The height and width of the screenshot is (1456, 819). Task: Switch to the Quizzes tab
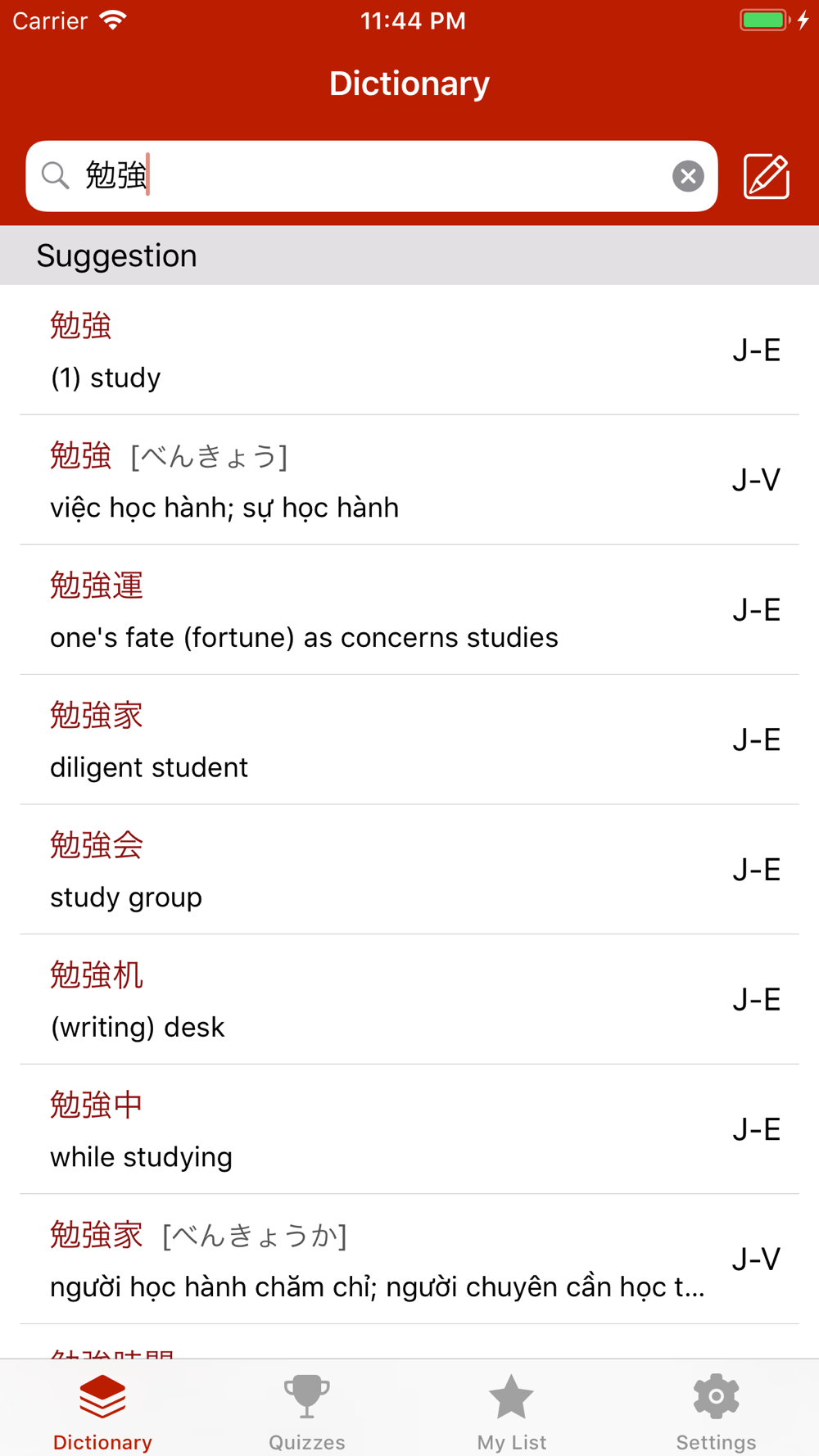click(307, 1412)
